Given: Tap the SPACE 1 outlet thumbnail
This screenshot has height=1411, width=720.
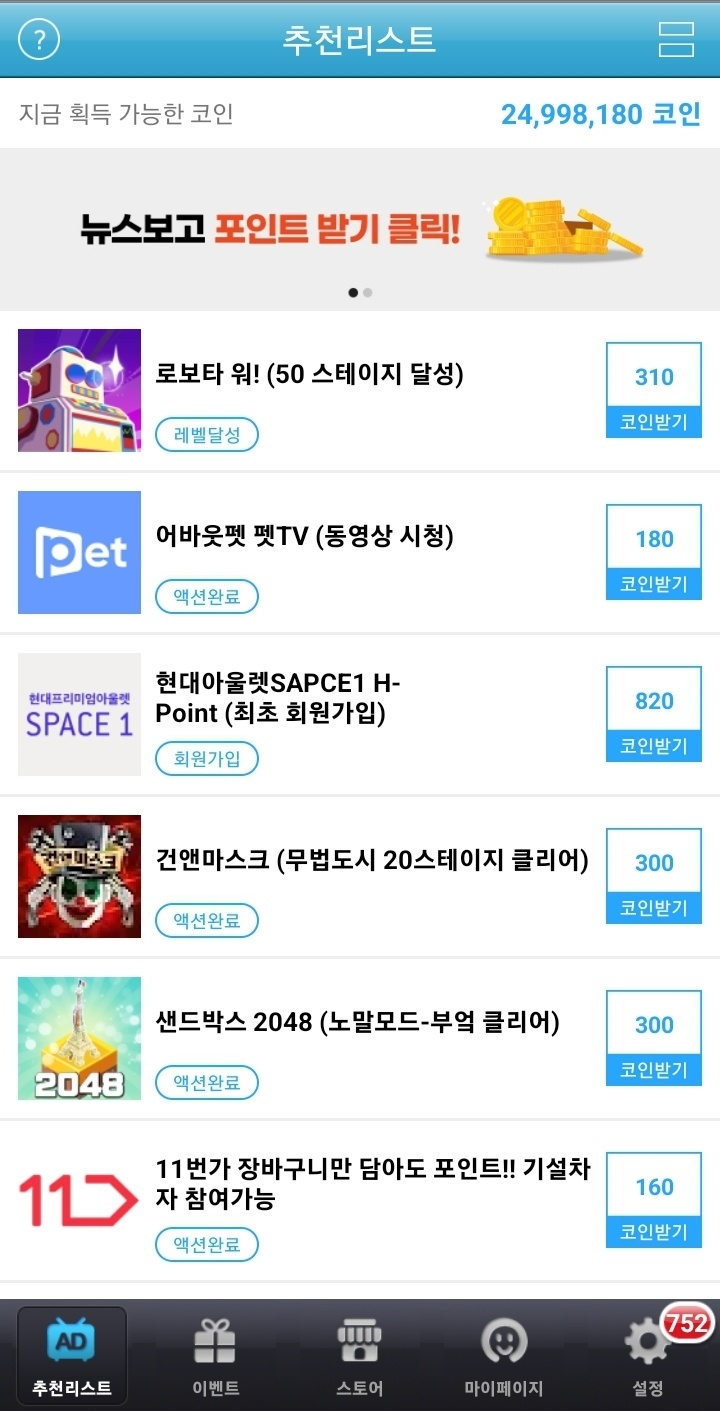Looking at the screenshot, I should click(79, 714).
